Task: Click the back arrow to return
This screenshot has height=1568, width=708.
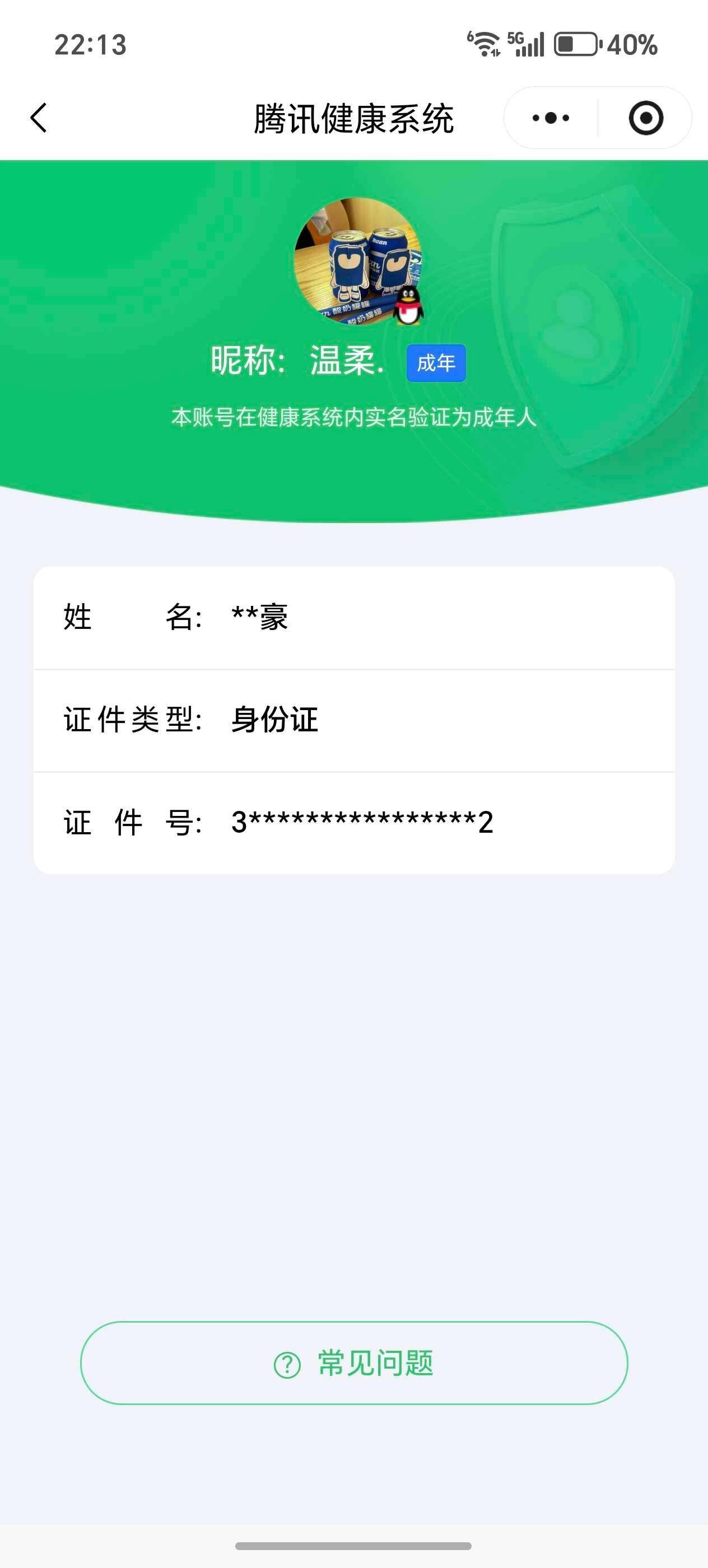Action: tap(38, 118)
